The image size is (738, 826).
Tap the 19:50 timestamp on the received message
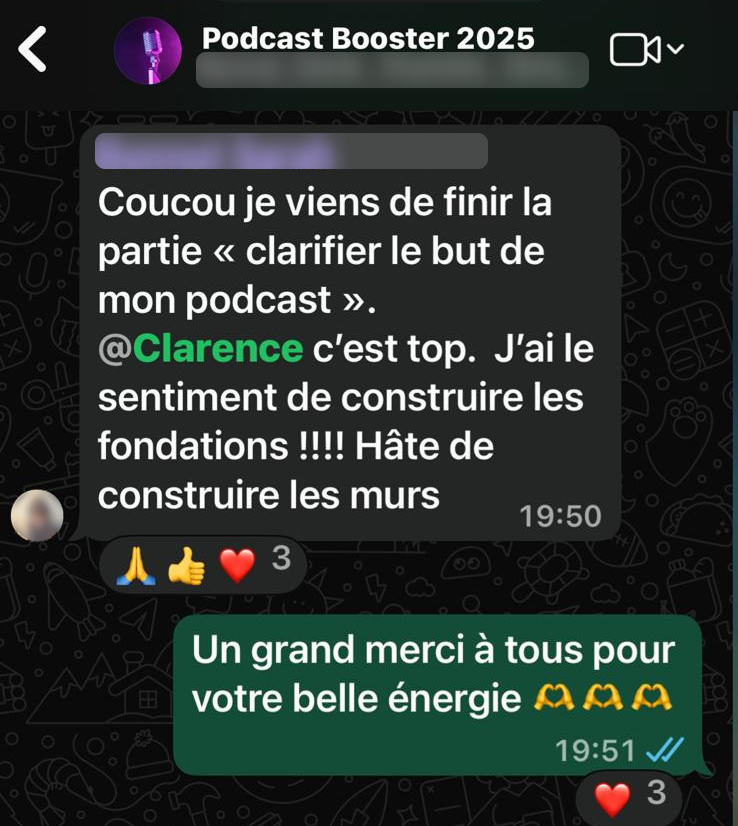[559, 517]
